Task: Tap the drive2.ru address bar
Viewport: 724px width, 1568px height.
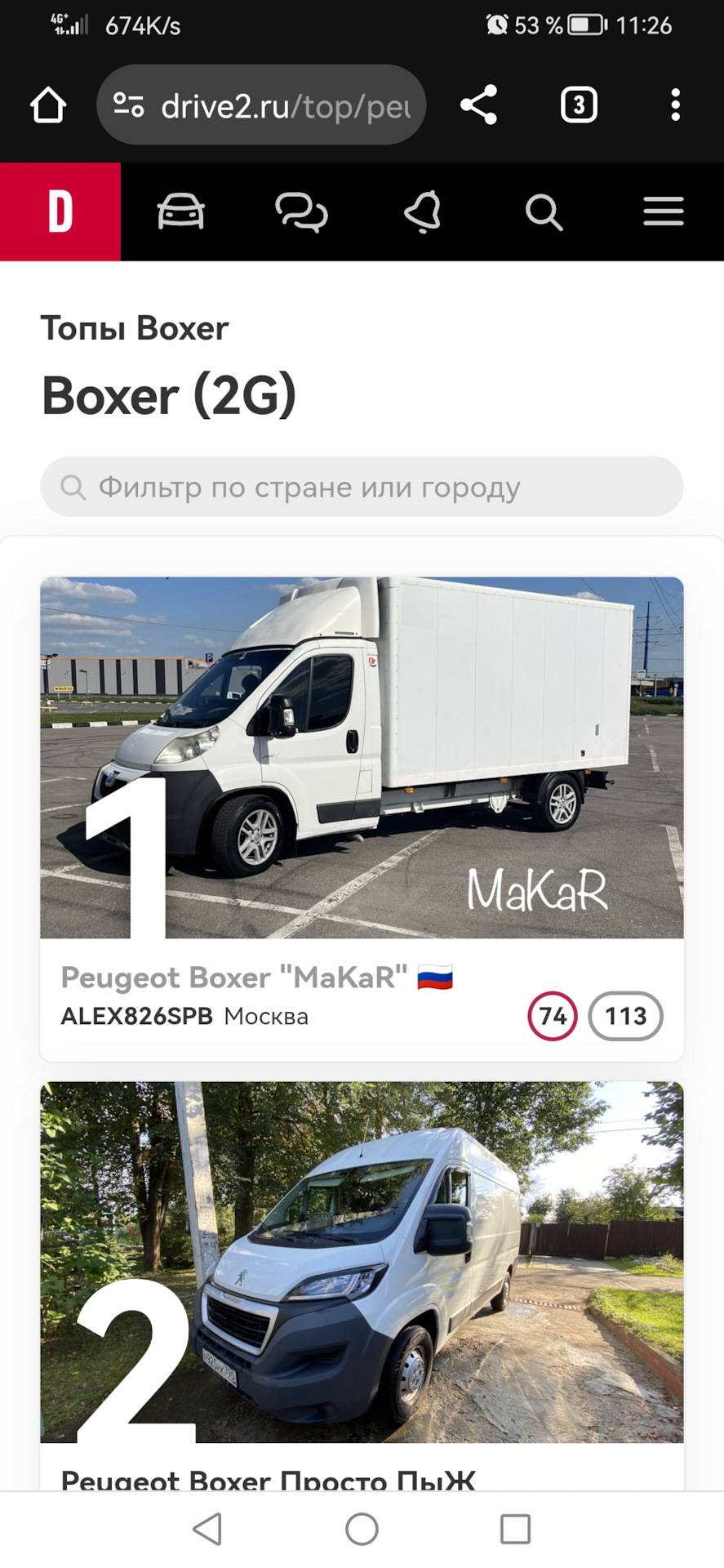Action: pyautogui.click(x=261, y=105)
